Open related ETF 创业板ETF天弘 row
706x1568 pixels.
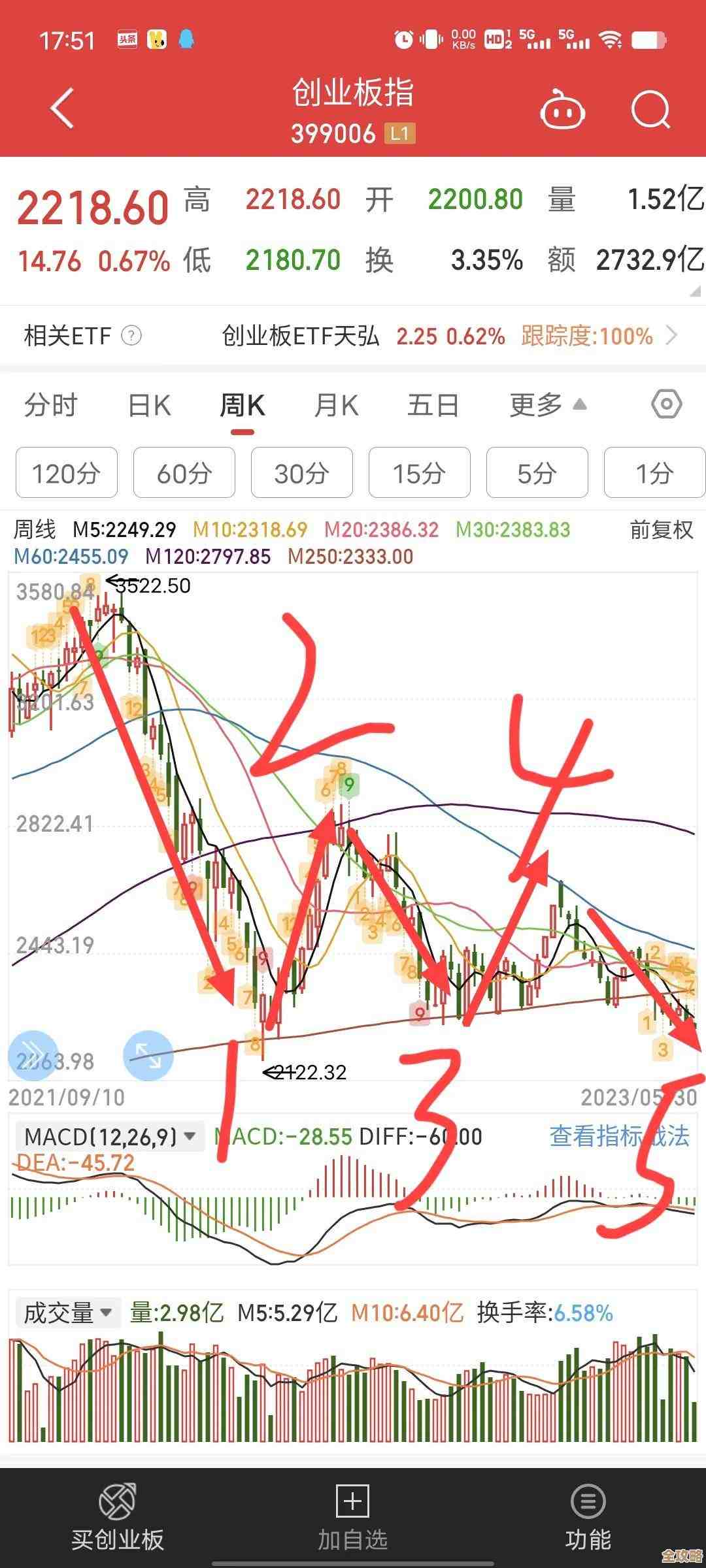coord(445,336)
